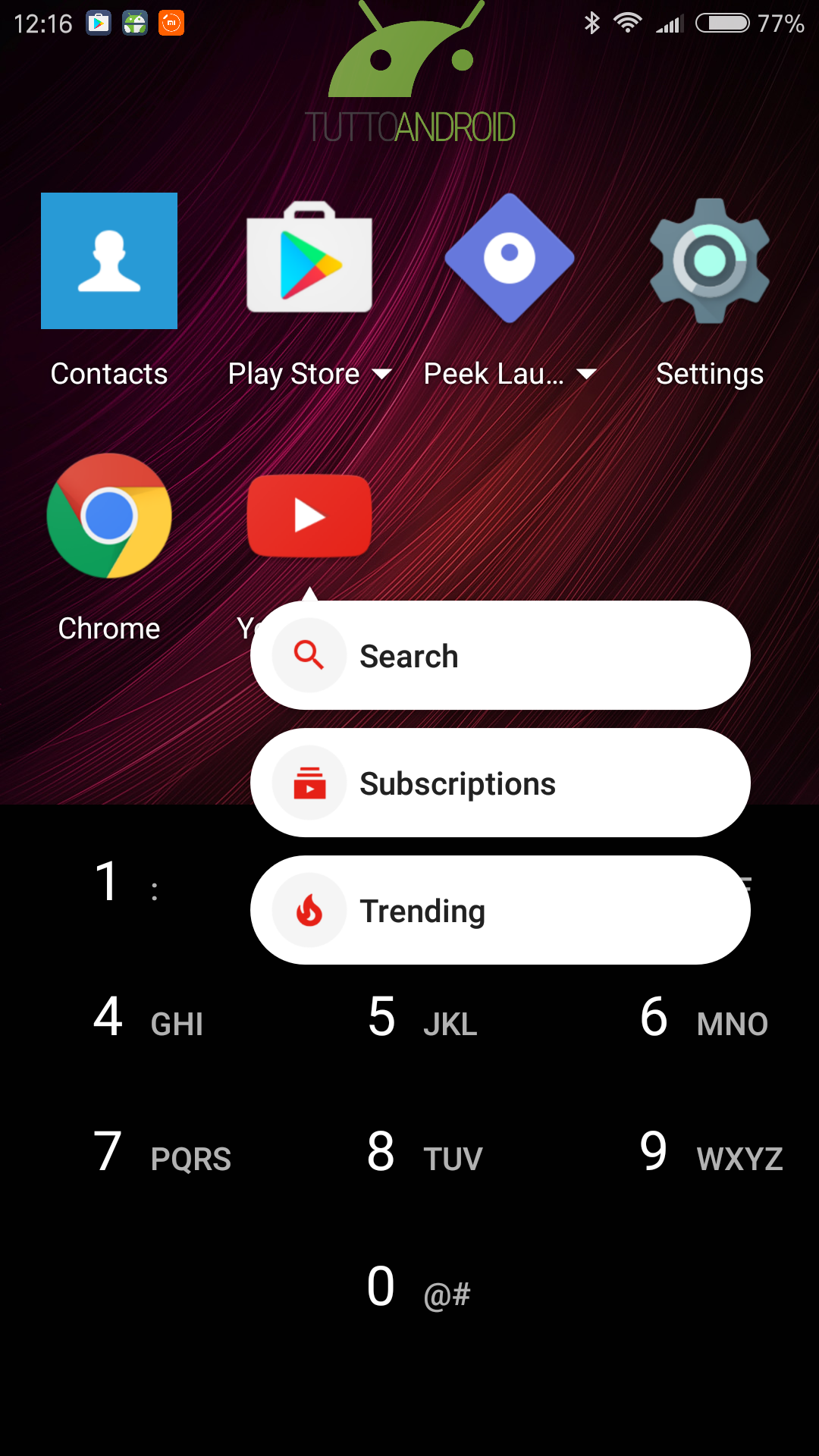Tap the 6 MNO key
The image size is (819, 1456).
point(702,1018)
